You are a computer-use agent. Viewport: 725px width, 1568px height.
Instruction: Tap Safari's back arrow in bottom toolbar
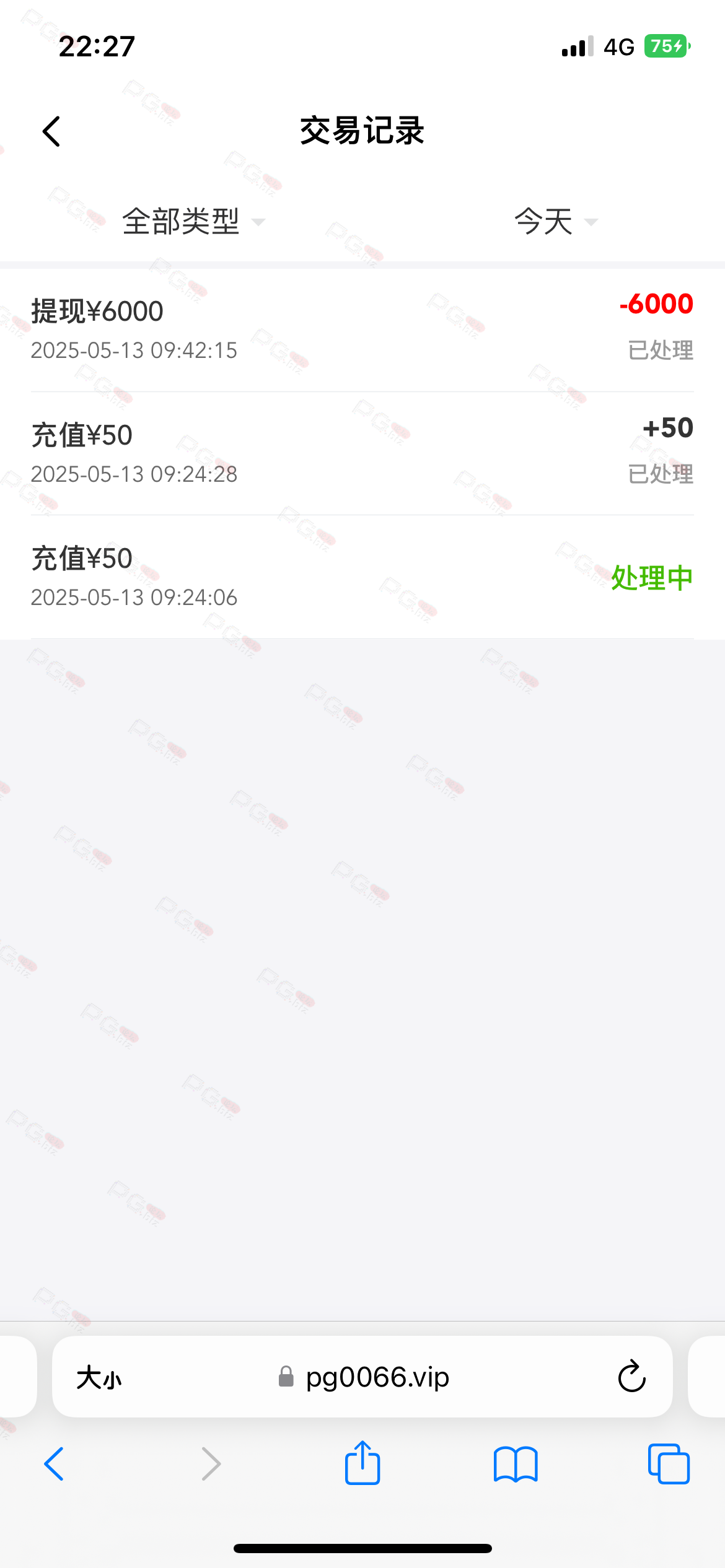click(x=54, y=1463)
